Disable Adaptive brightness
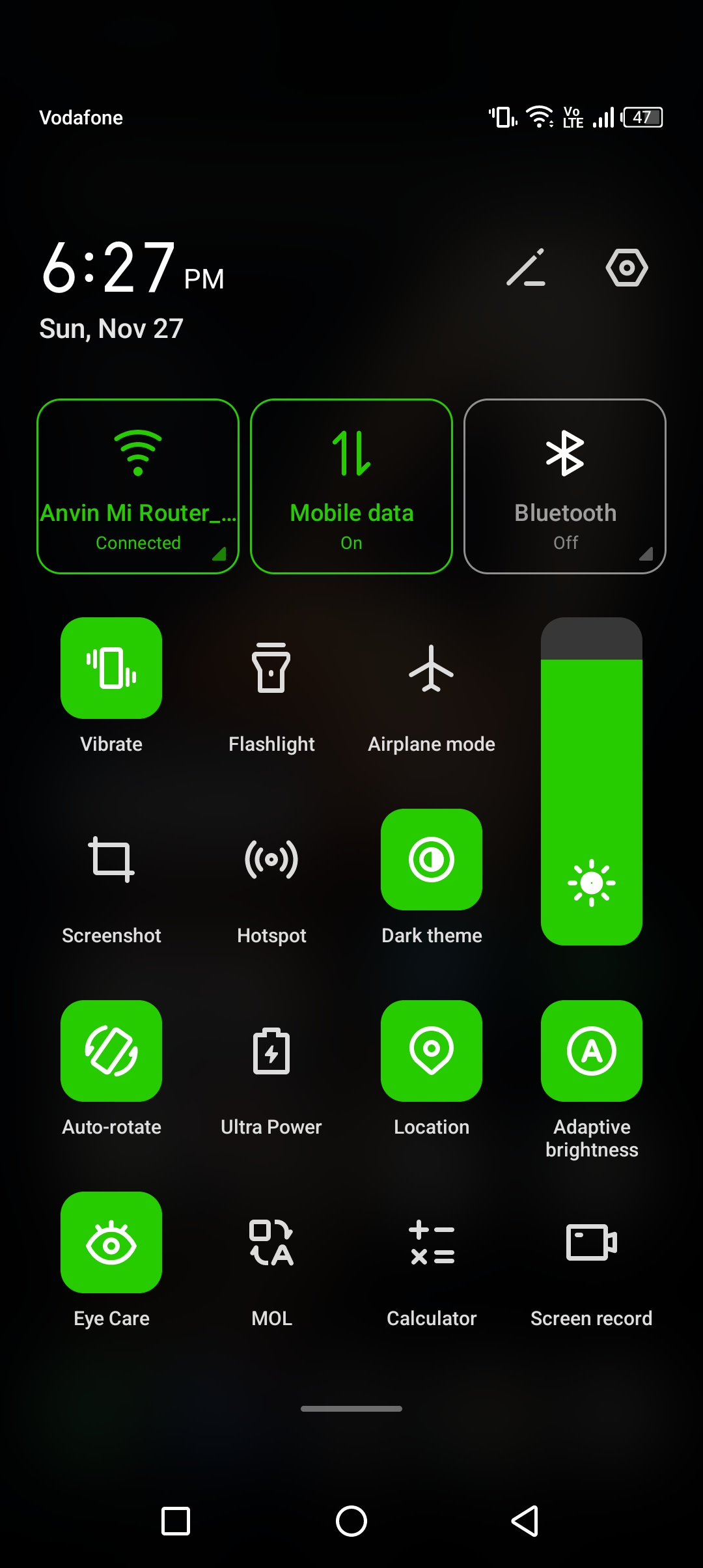The width and height of the screenshot is (703, 1568). 592,1051
